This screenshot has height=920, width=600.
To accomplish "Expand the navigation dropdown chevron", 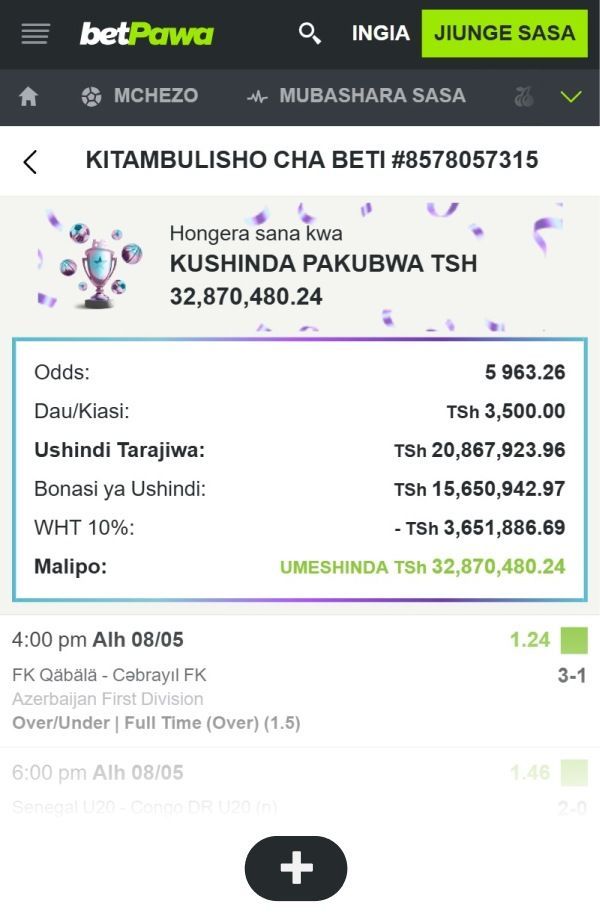I will [571, 97].
